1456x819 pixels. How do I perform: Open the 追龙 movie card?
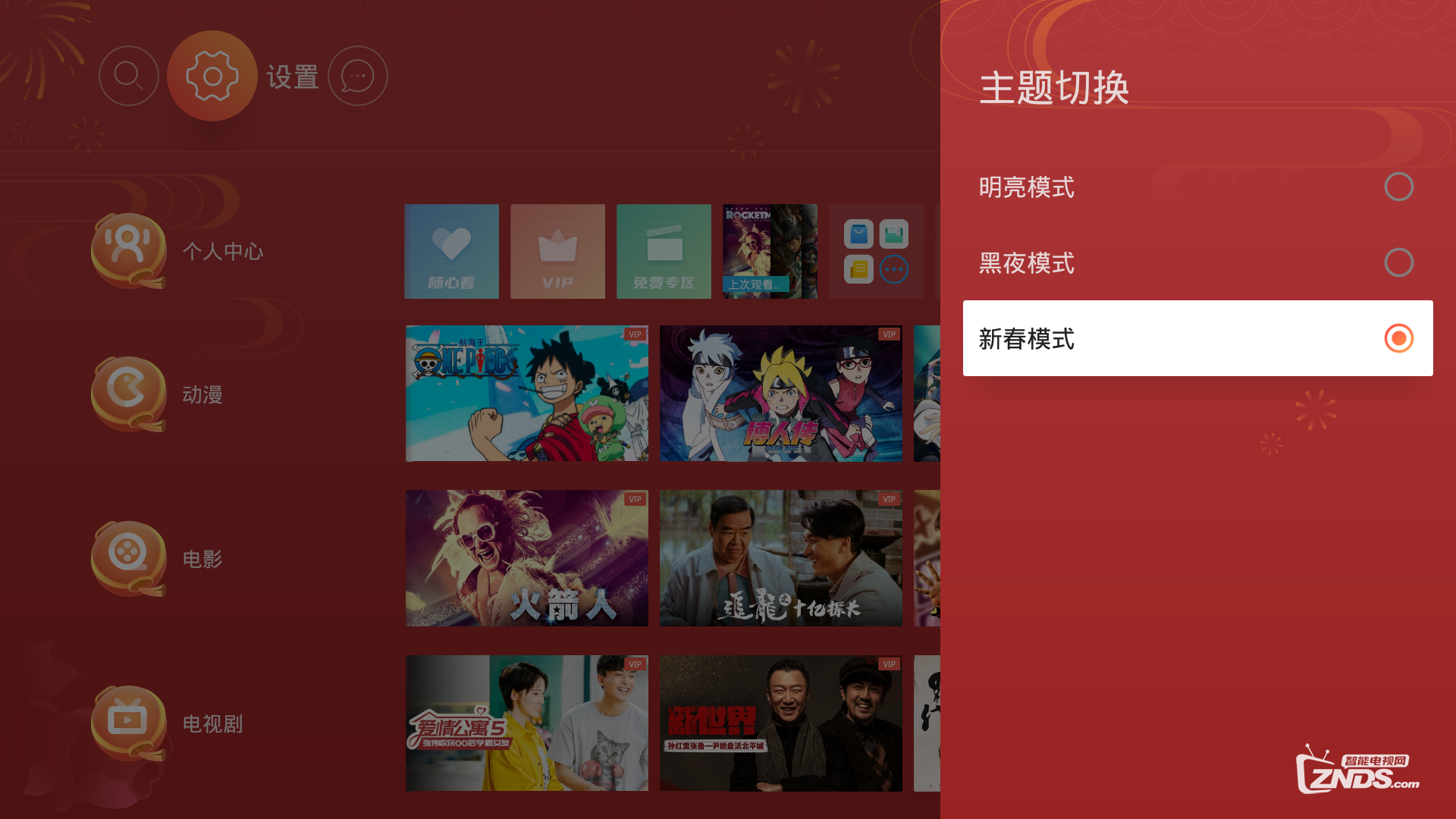tap(780, 557)
